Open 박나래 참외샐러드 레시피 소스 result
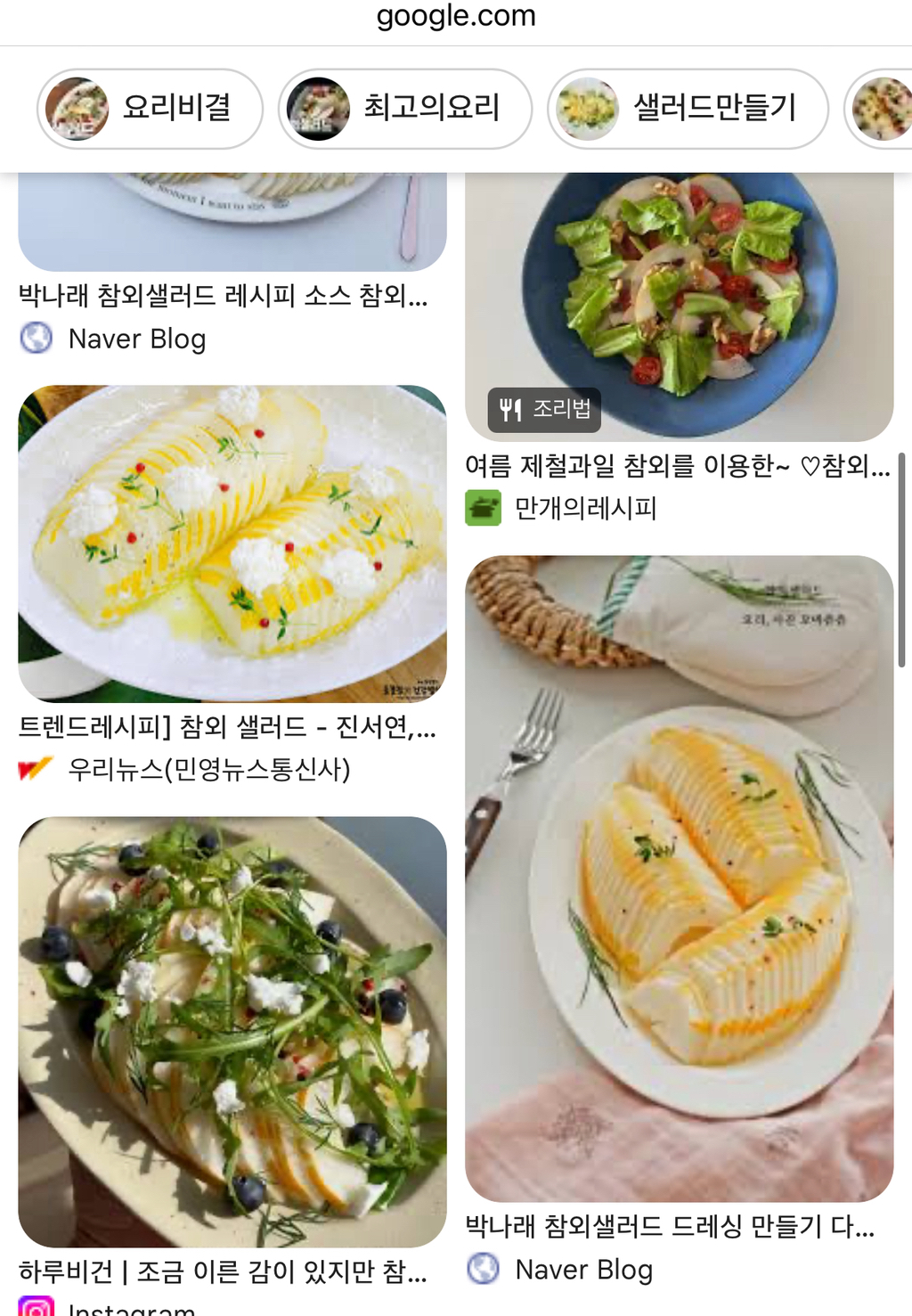 point(223,295)
